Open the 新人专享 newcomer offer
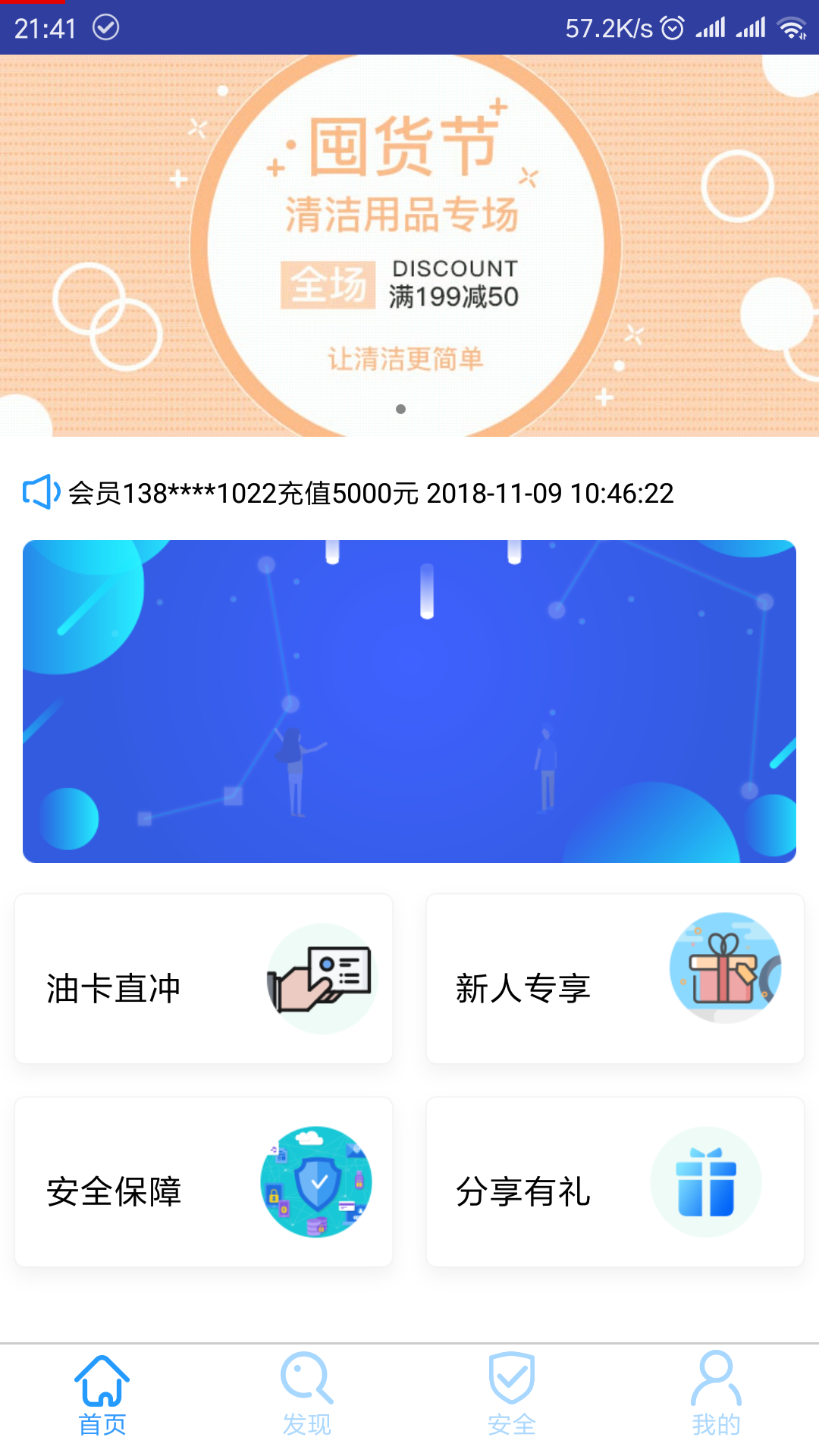The width and height of the screenshot is (819, 1456). [x=615, y=979]
